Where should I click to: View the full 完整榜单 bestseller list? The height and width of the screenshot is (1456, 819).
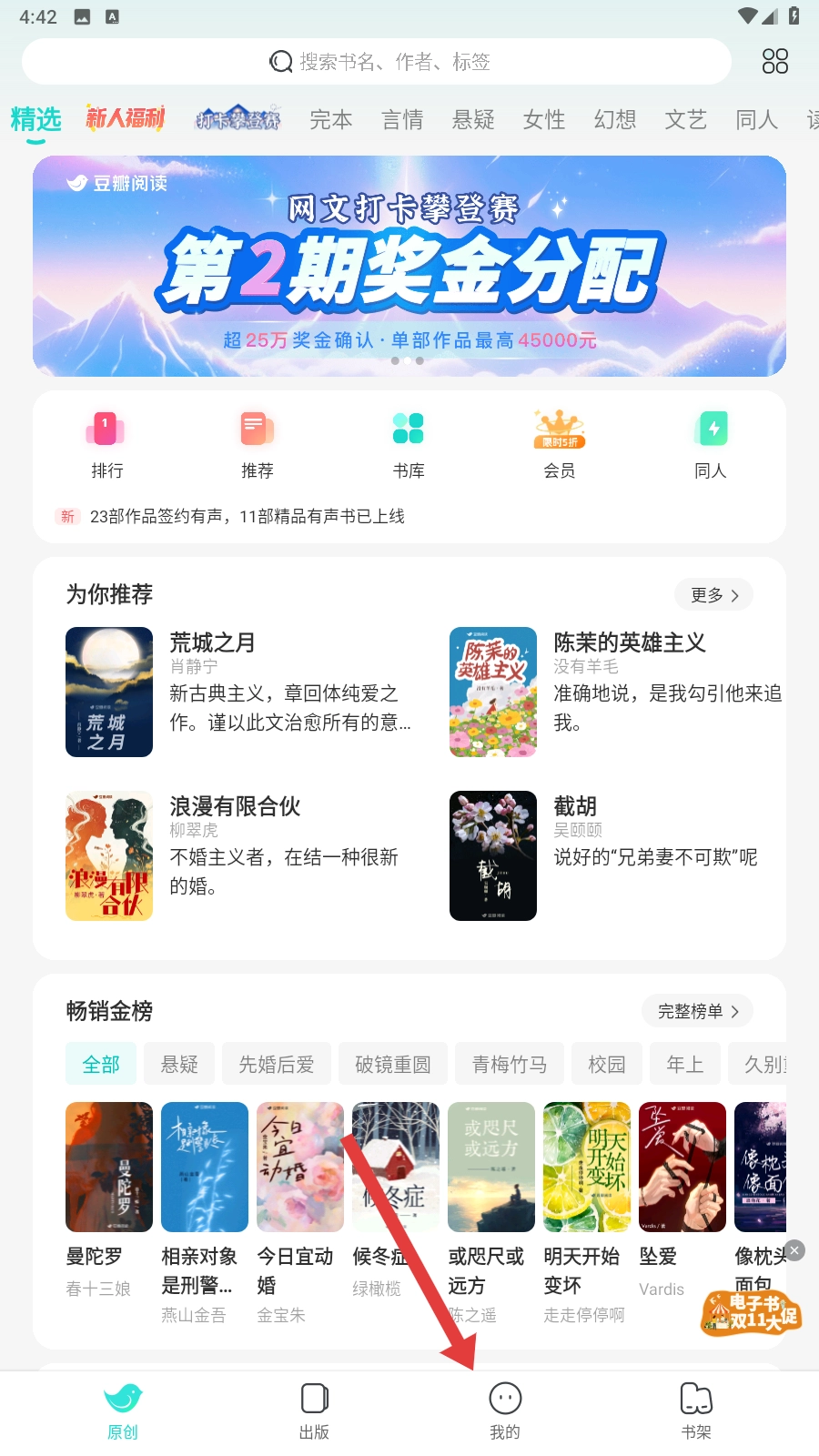[x=697, y=1011]
